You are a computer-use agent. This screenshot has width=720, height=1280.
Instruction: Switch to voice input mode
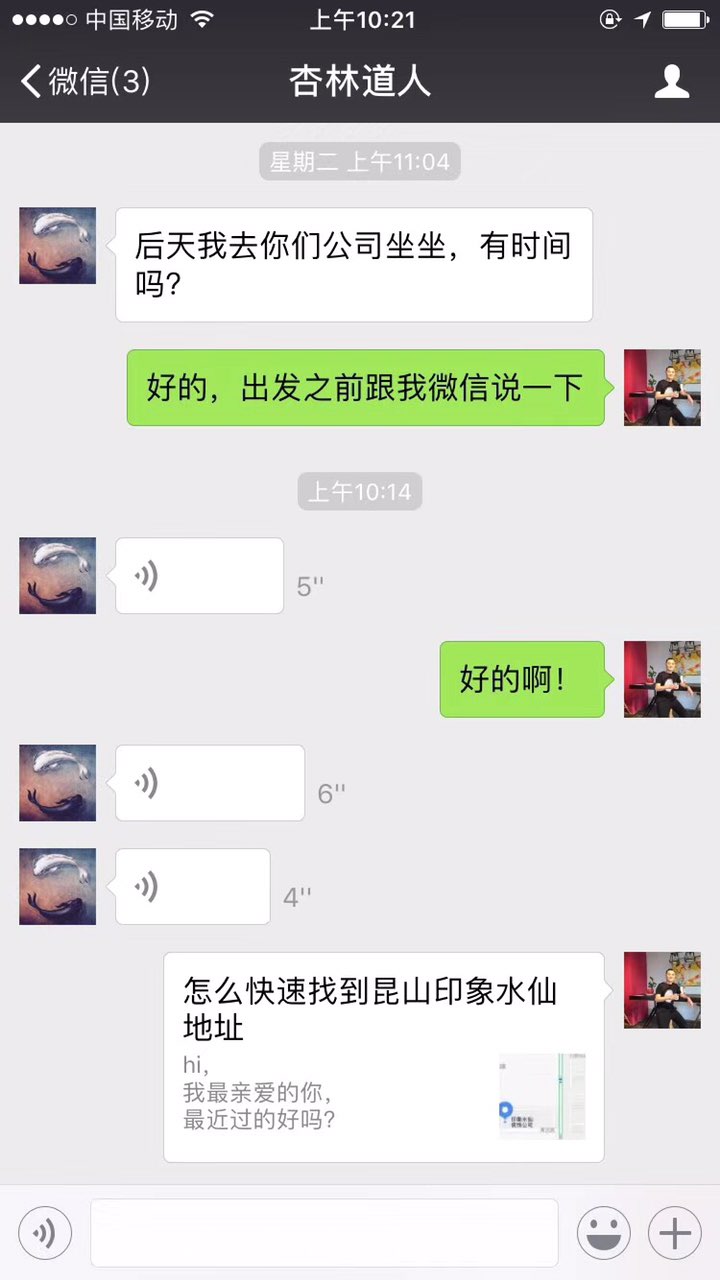click(45, 1233)
